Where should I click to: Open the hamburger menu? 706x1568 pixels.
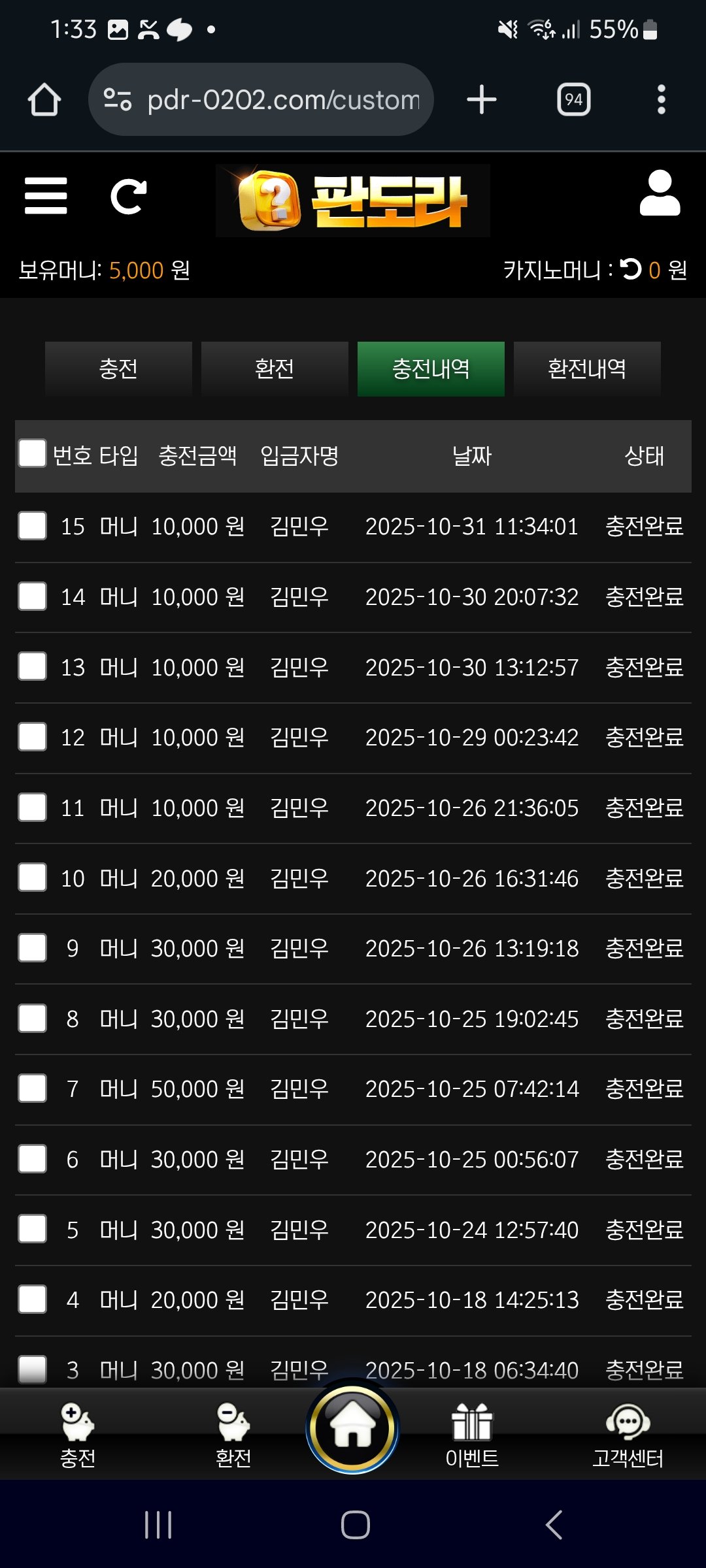pyautogui.click(x=46, y=196)
